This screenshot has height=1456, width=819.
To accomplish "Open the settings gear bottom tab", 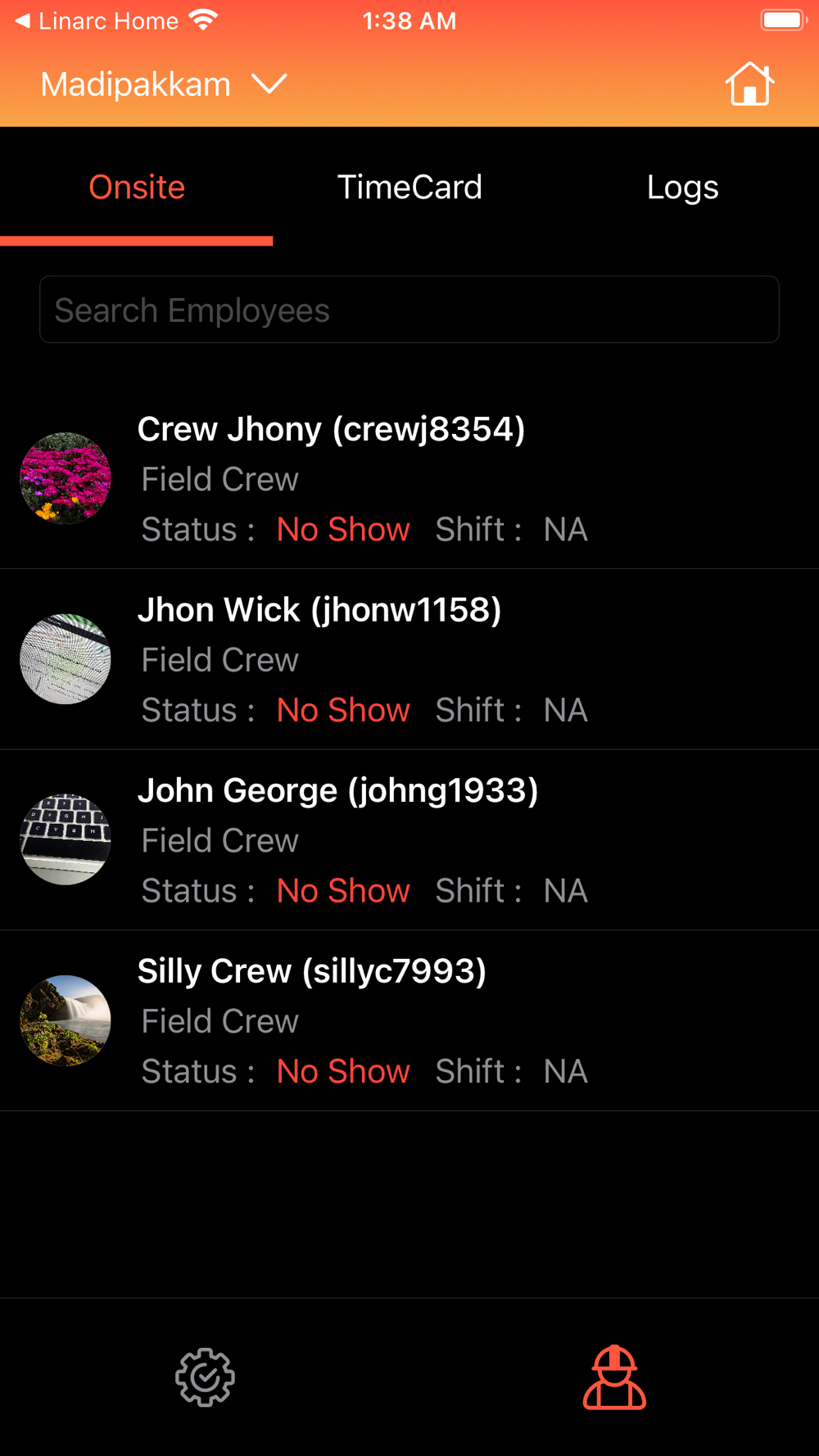I will coord(205,1377).
